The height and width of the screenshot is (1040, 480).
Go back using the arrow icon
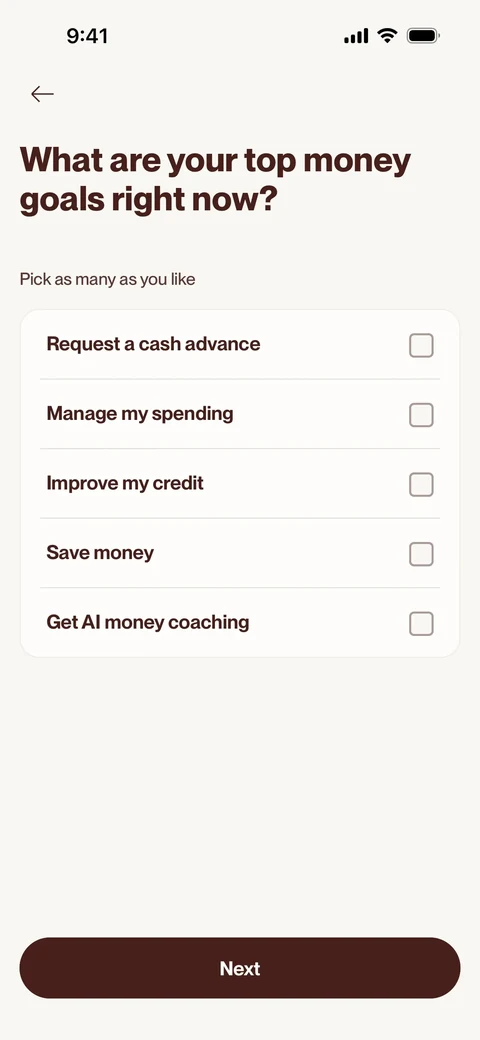[x=42, y=94]
